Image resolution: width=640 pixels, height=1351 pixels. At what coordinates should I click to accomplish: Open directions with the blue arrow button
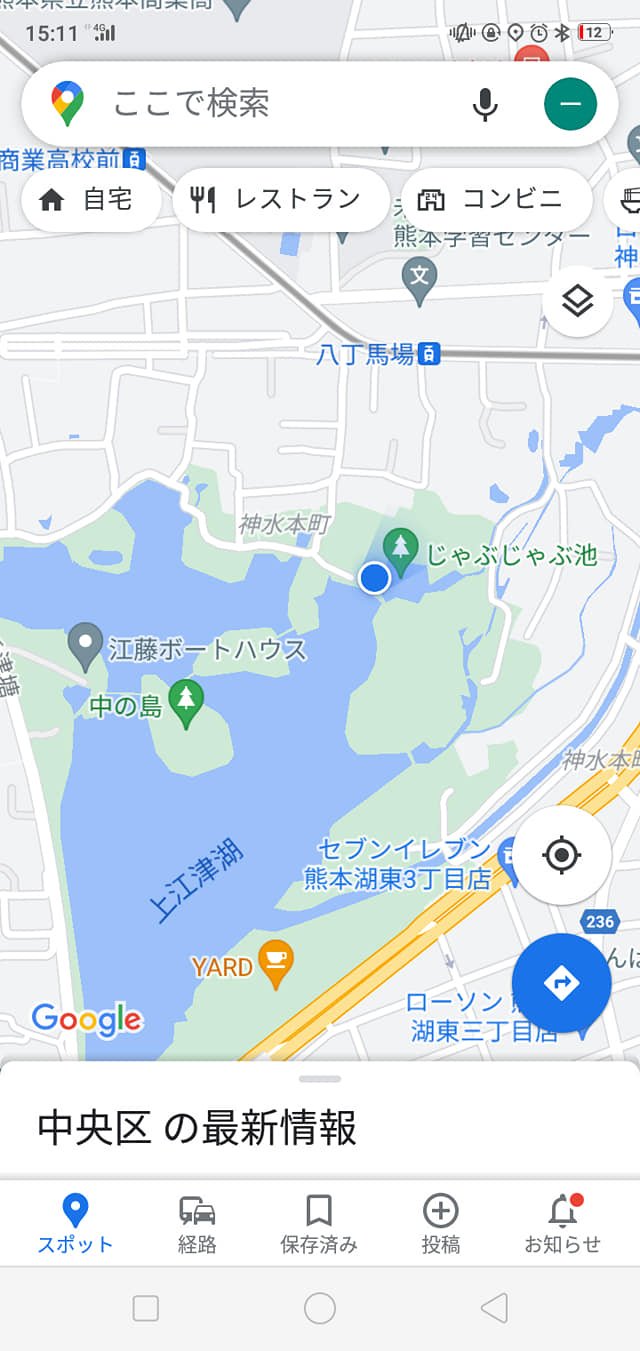pos(561,983)
